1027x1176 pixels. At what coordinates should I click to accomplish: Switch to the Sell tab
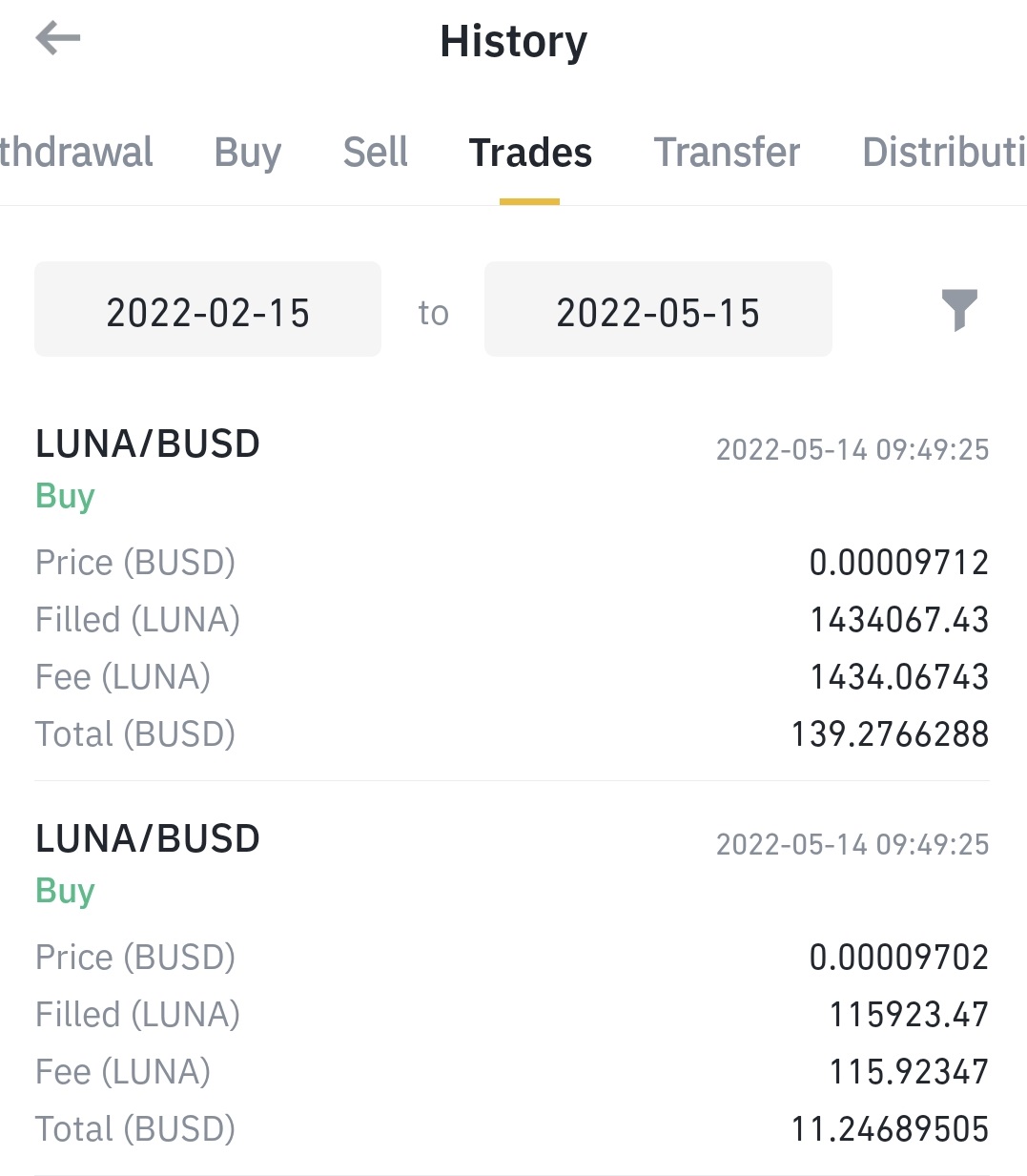tap(376, 153)
